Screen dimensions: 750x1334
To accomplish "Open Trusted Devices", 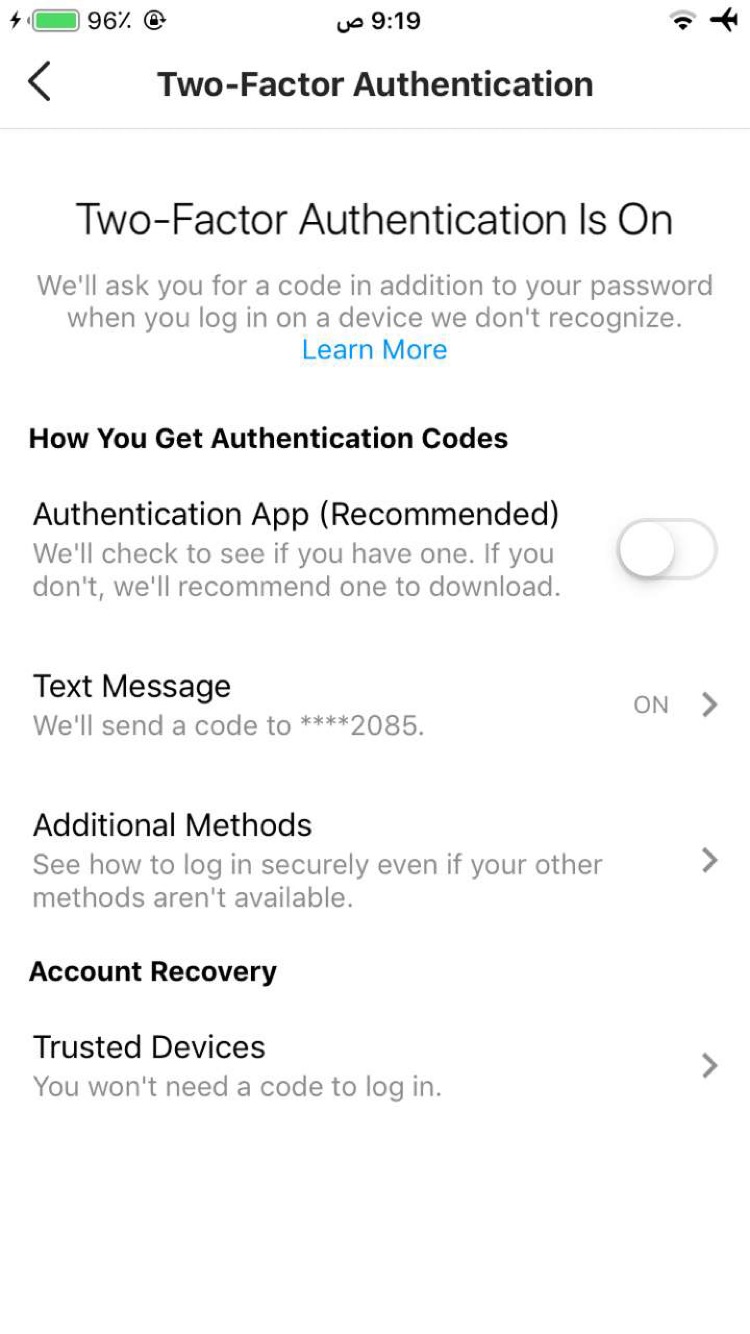I will coord(374,1065).
